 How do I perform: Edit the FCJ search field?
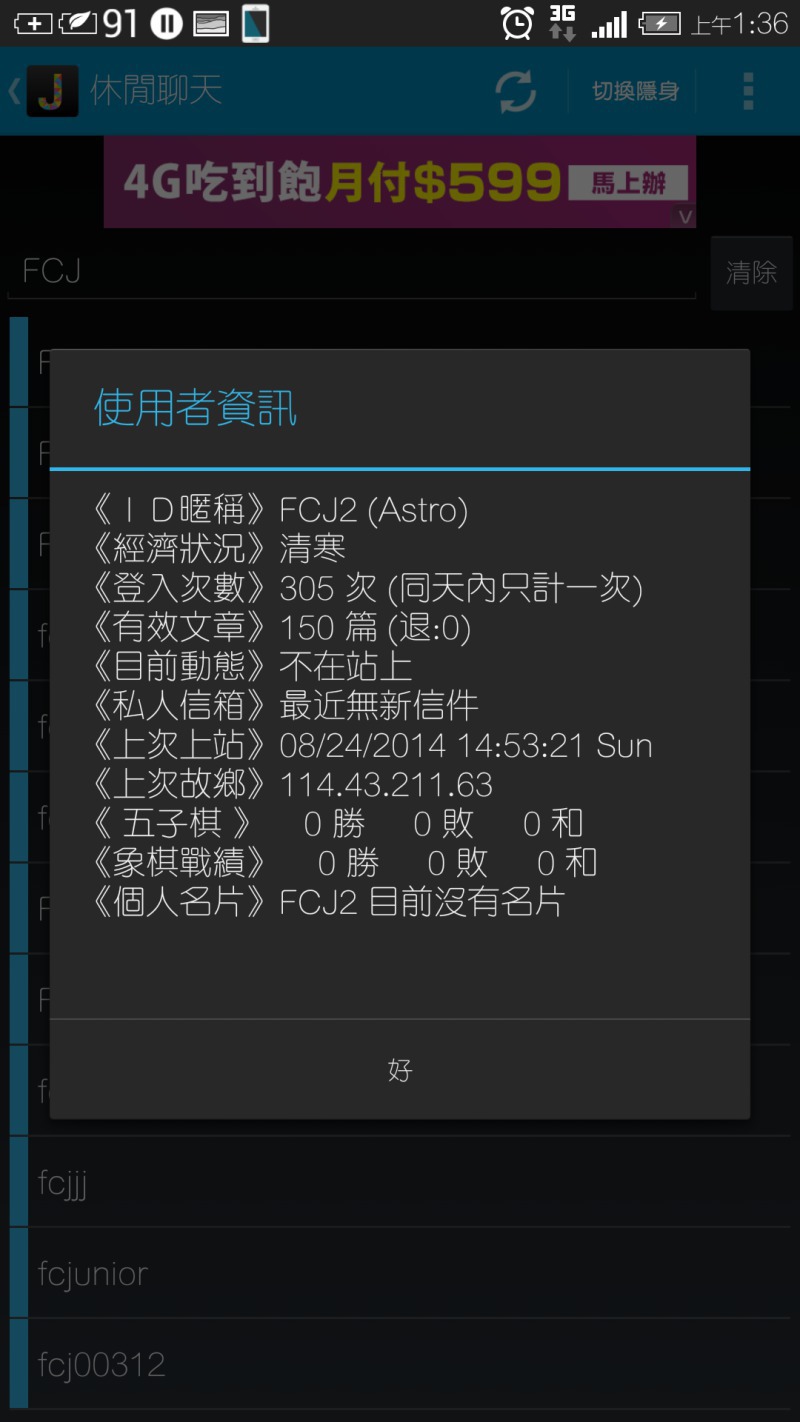tap(352, 271)
